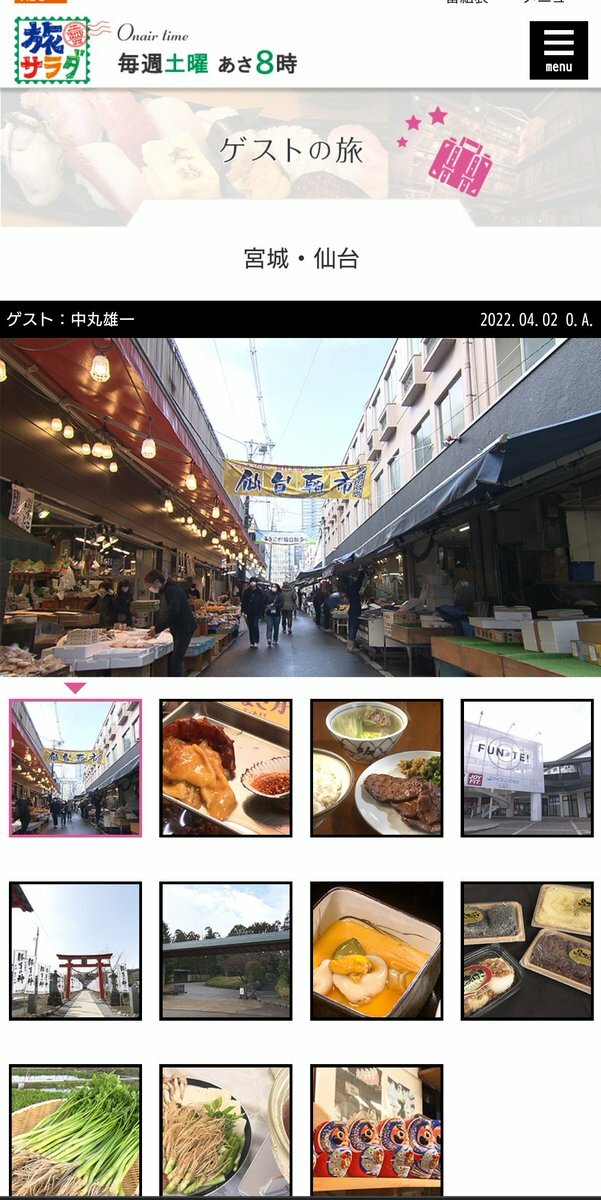This screenshot has height=1200, width=601.
Task: Open the beef tongue set meal thumbnail
Action: [377, 768]
